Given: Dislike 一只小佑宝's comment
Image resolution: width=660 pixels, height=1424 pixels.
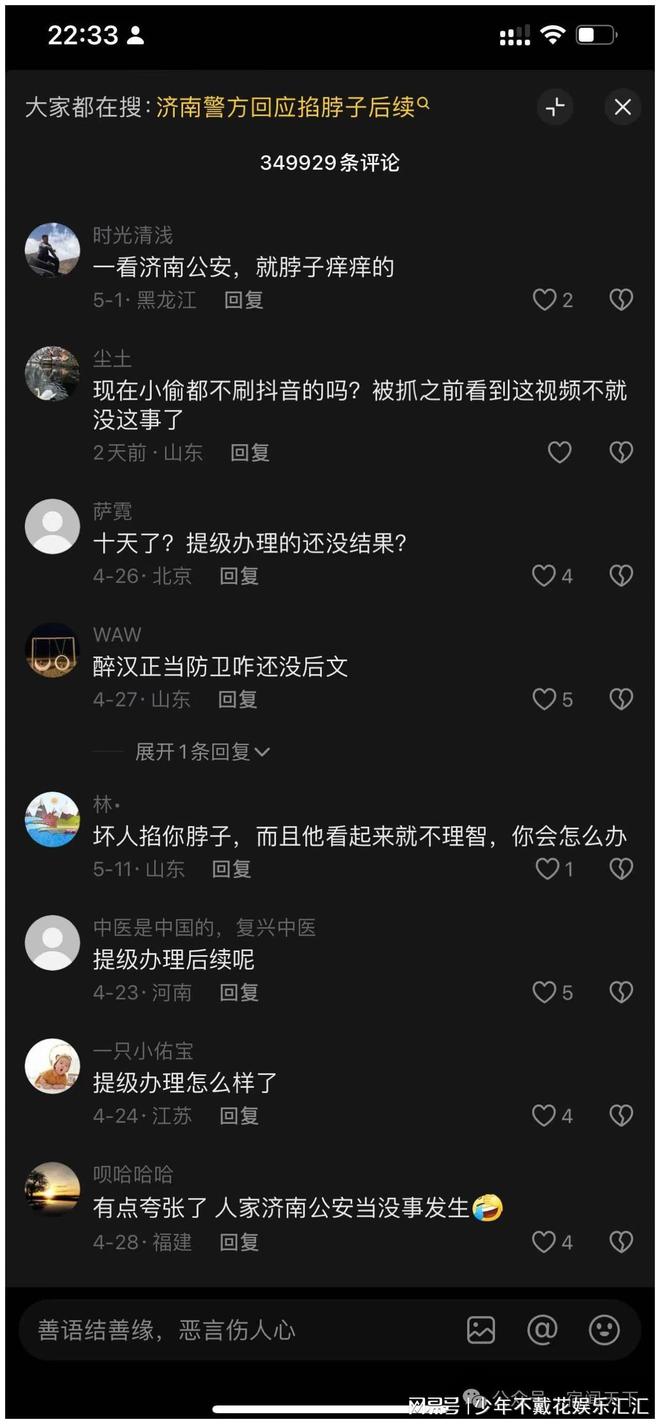Looking at the screenshot, I should coord(621,1115).
